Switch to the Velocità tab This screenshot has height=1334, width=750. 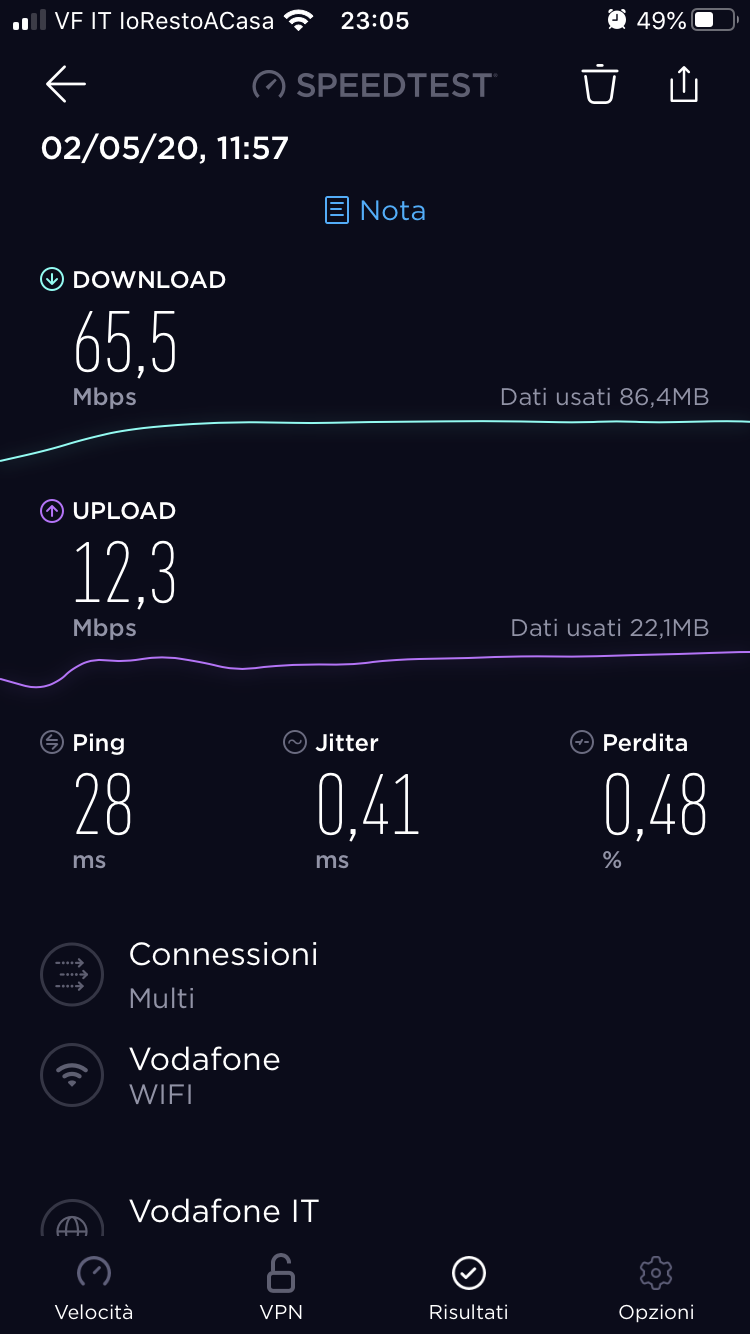(x=94, y=1288)
